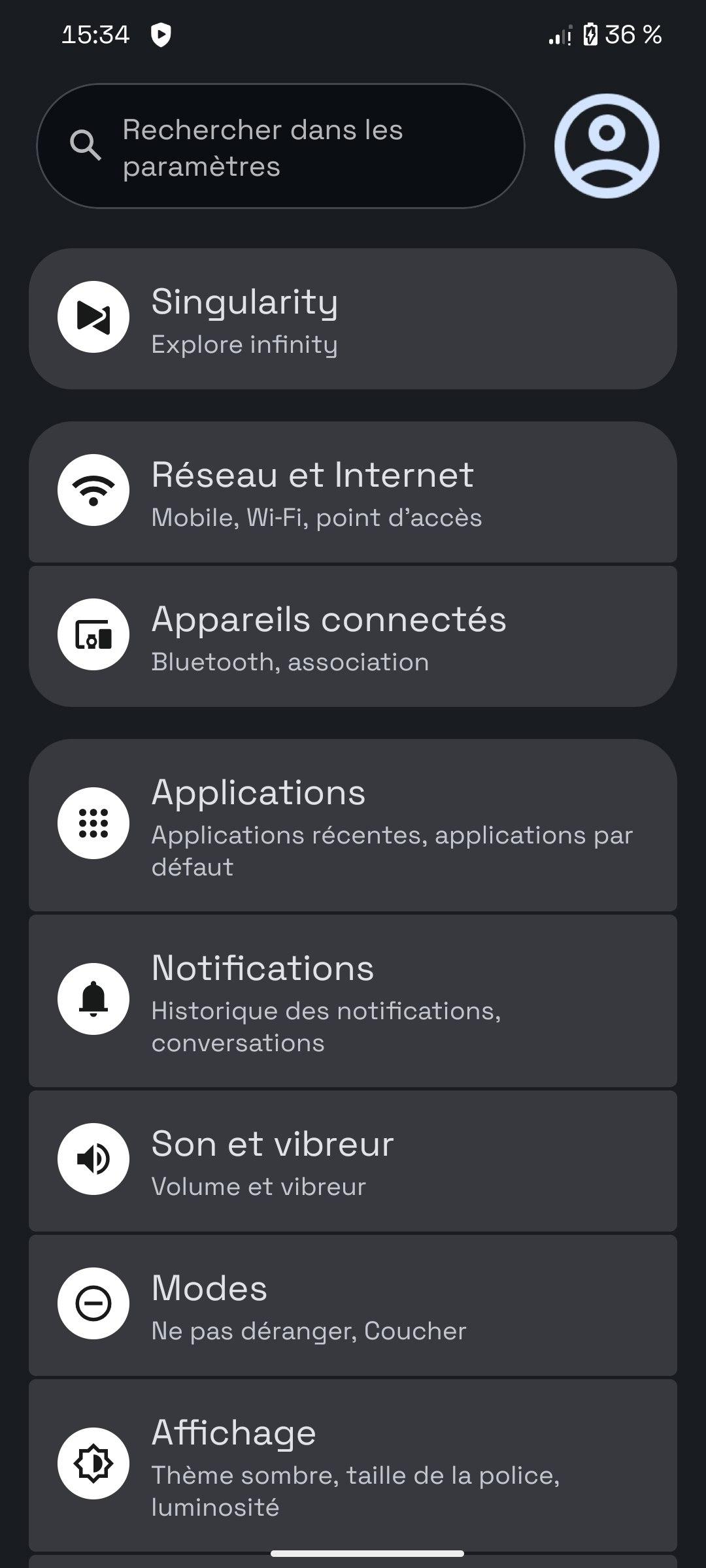The height and width of the screenshot is (1568, 706).
Task: Select the Applications row
Action: pyautogui.click(x=353, y=825)
